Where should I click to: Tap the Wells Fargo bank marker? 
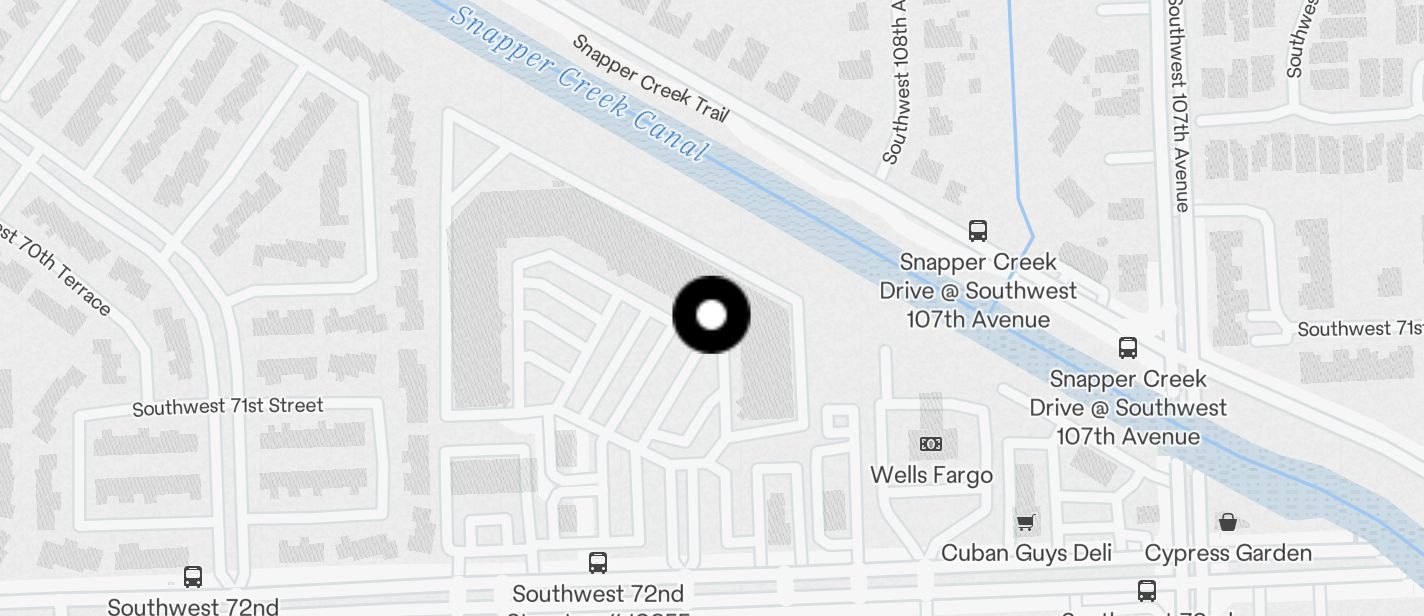(931, 444)
